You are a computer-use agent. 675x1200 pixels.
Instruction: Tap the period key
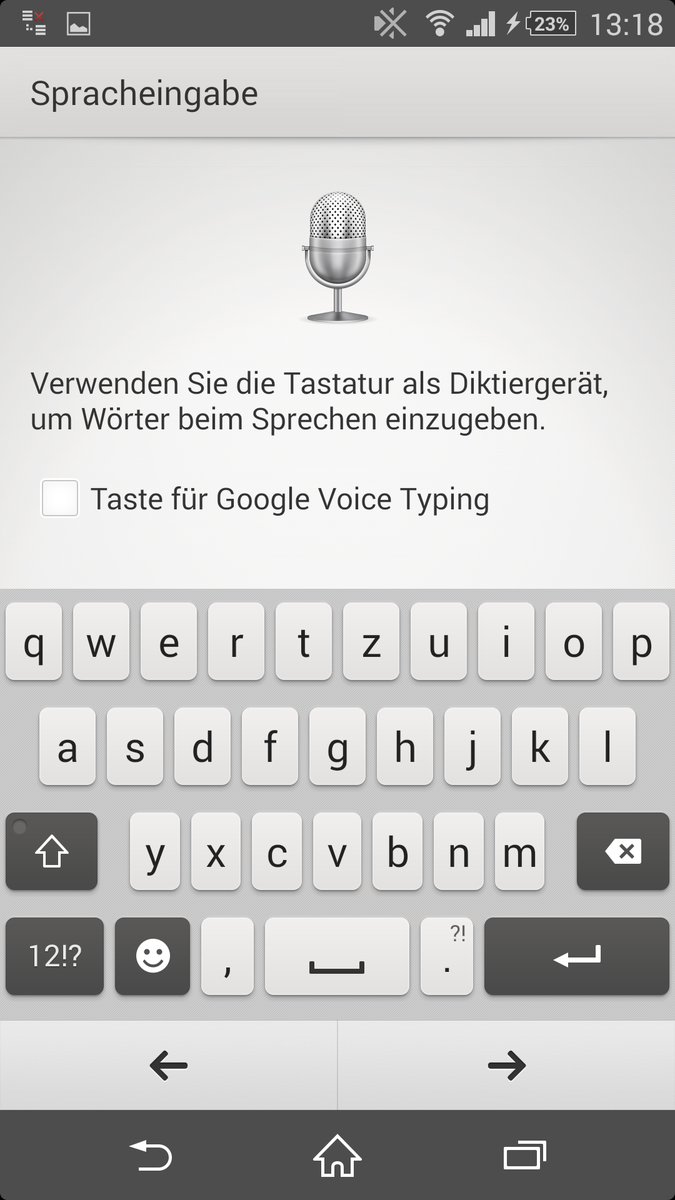pos(447,957)
